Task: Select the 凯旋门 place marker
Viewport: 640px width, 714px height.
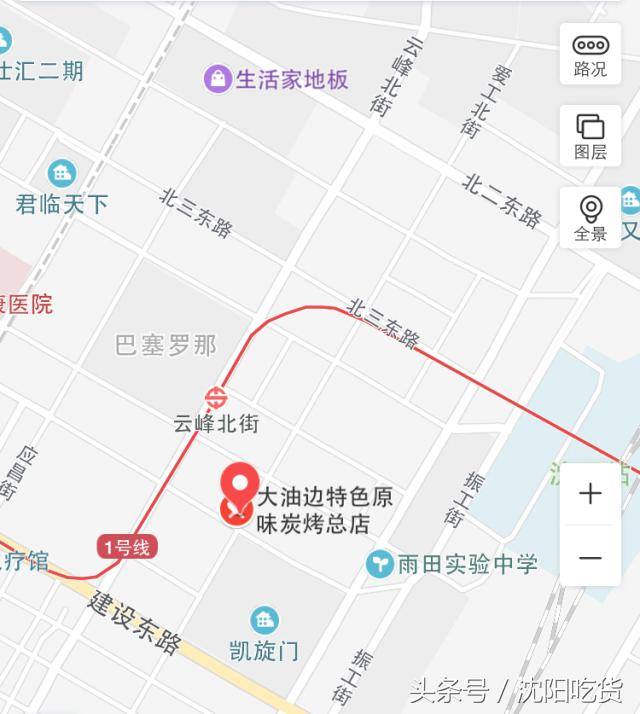Action: pyautogui.click(x=264, y=620)
